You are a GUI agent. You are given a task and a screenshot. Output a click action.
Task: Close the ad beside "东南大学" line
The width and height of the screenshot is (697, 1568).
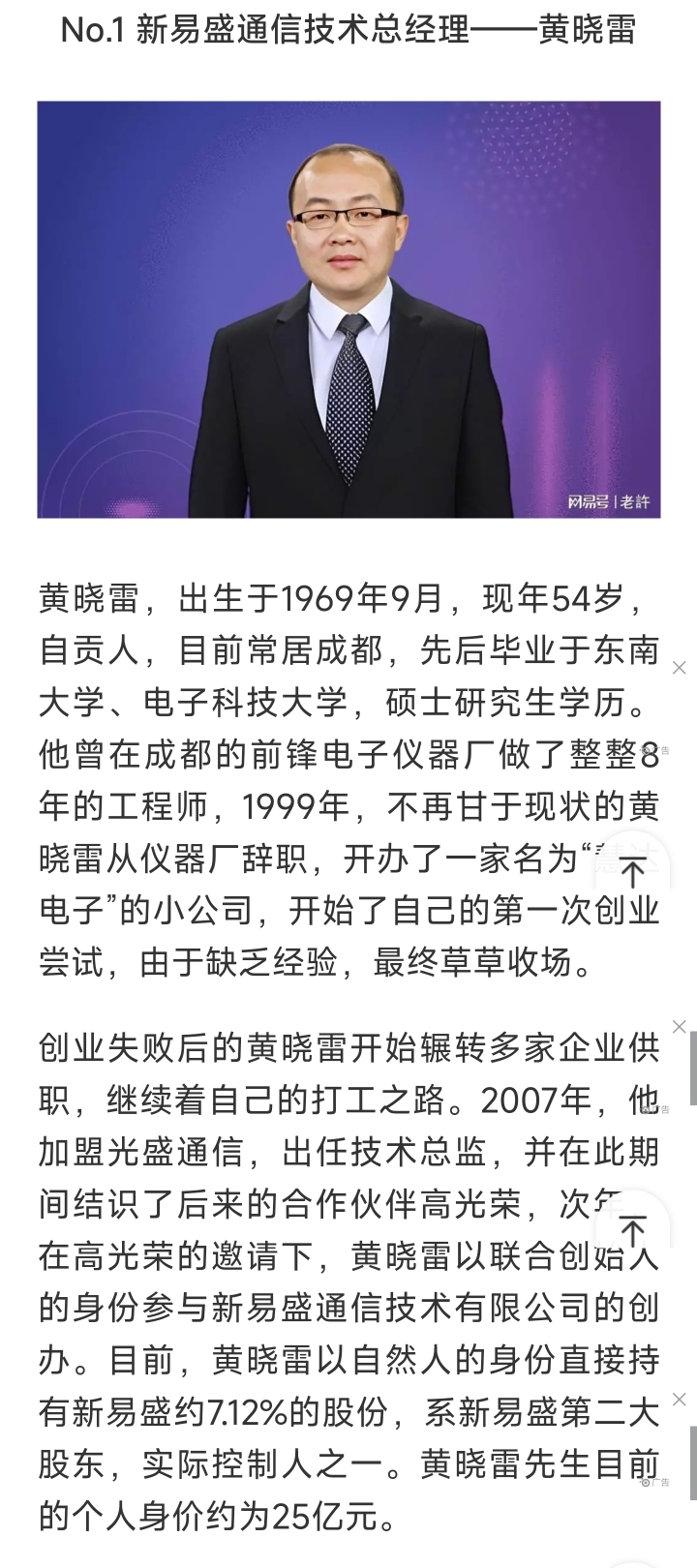click(x=680, y=668)
